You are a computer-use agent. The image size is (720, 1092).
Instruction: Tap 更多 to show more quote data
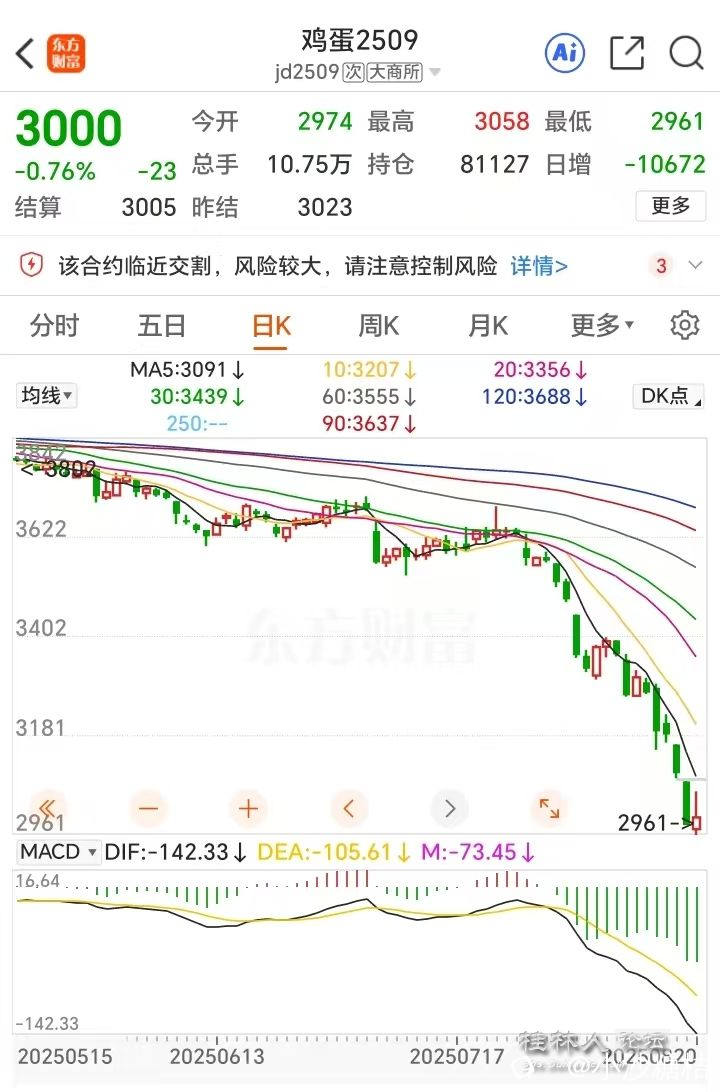coord(671,206)
